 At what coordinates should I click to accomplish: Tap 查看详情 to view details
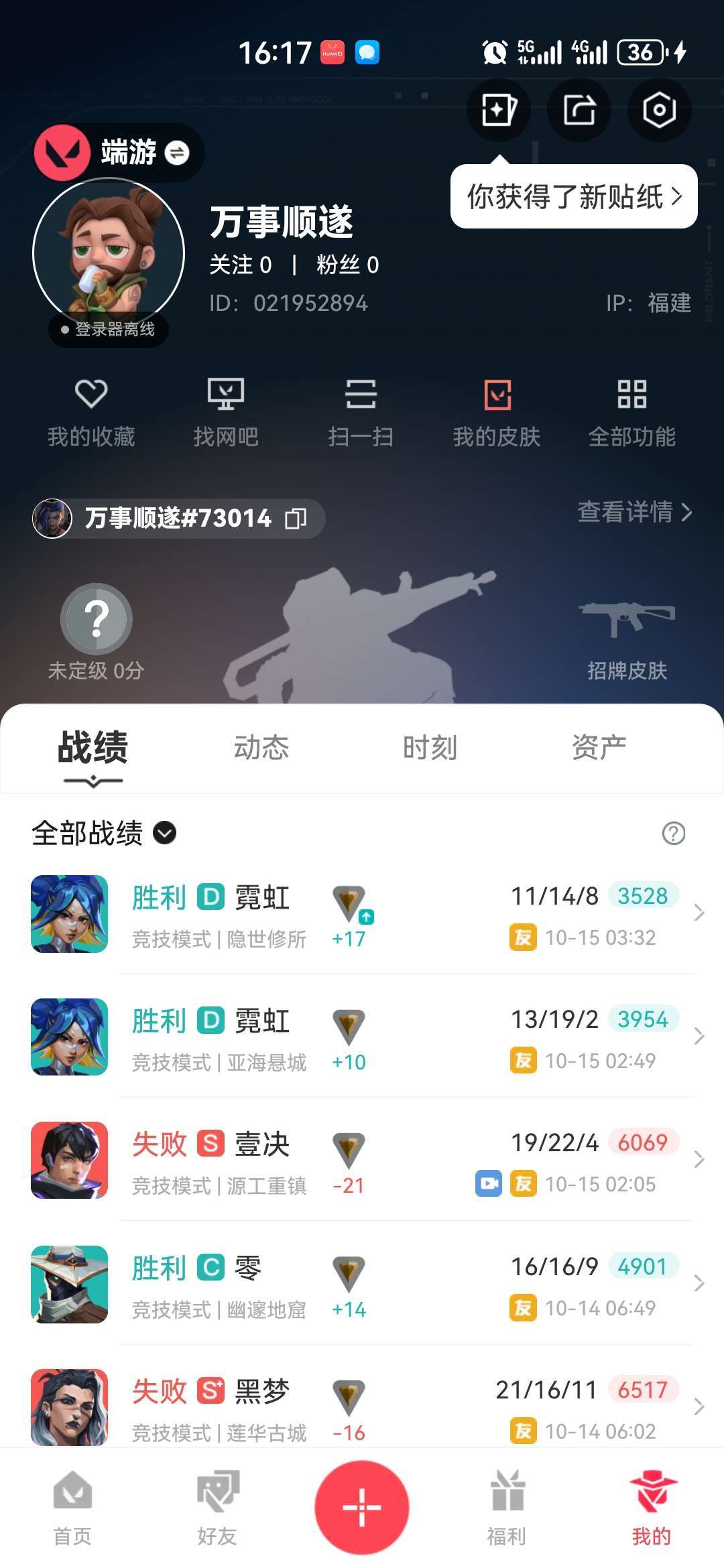[634, 513]
